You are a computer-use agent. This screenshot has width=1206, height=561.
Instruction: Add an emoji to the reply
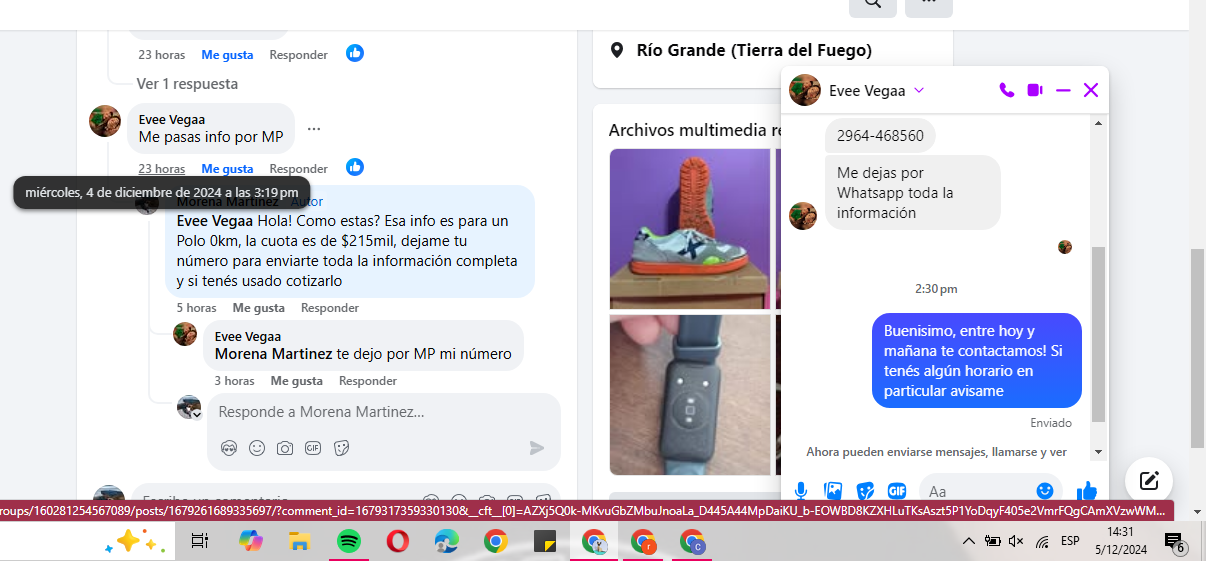coord(257,448)
